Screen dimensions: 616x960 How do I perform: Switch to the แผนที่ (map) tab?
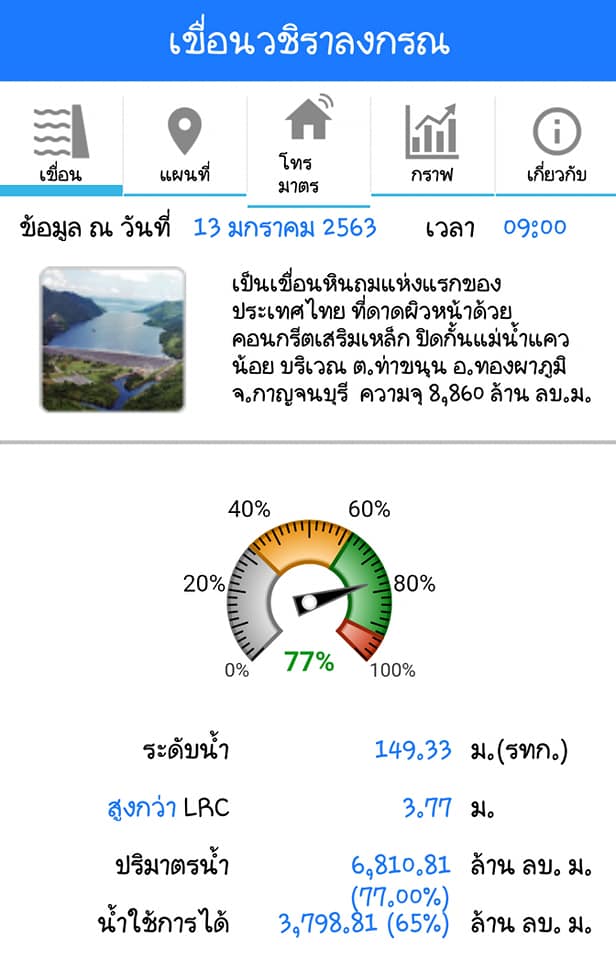click(x=185, y=144)
